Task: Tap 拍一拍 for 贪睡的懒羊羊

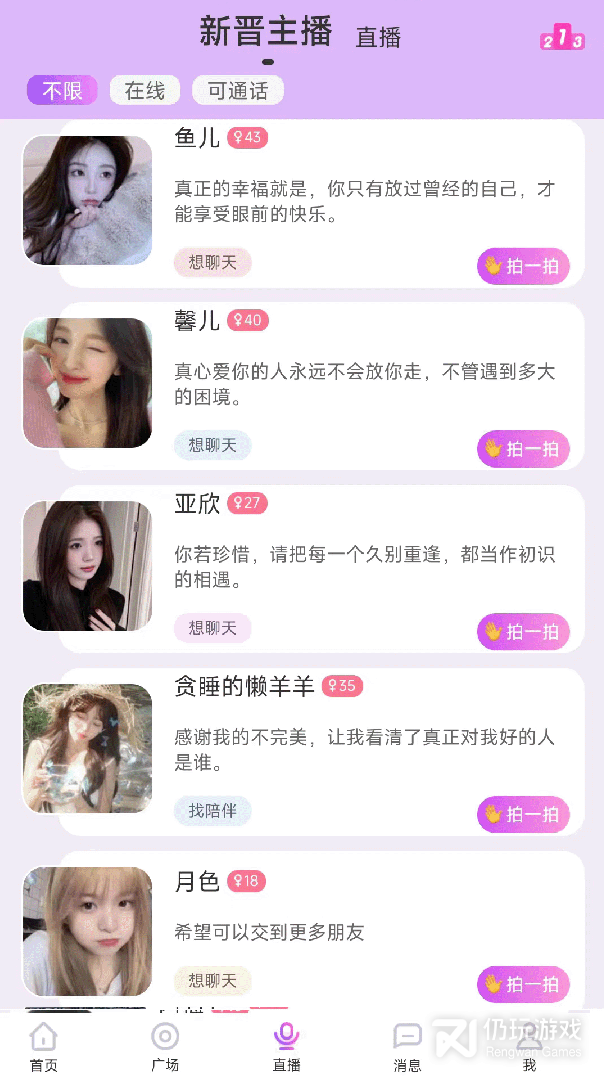Action: (x=523, y=815)
